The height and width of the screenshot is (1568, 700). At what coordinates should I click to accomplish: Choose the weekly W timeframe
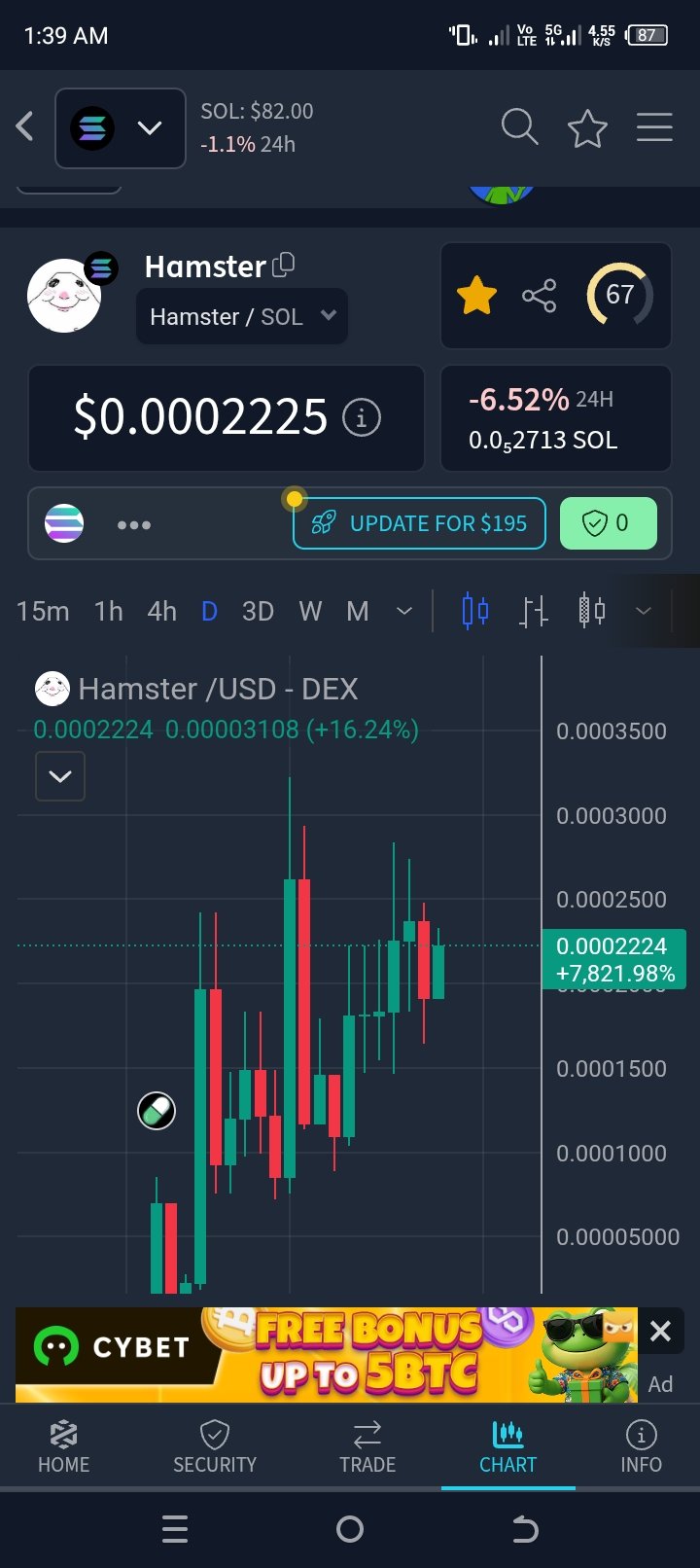[x=310, y=611]
